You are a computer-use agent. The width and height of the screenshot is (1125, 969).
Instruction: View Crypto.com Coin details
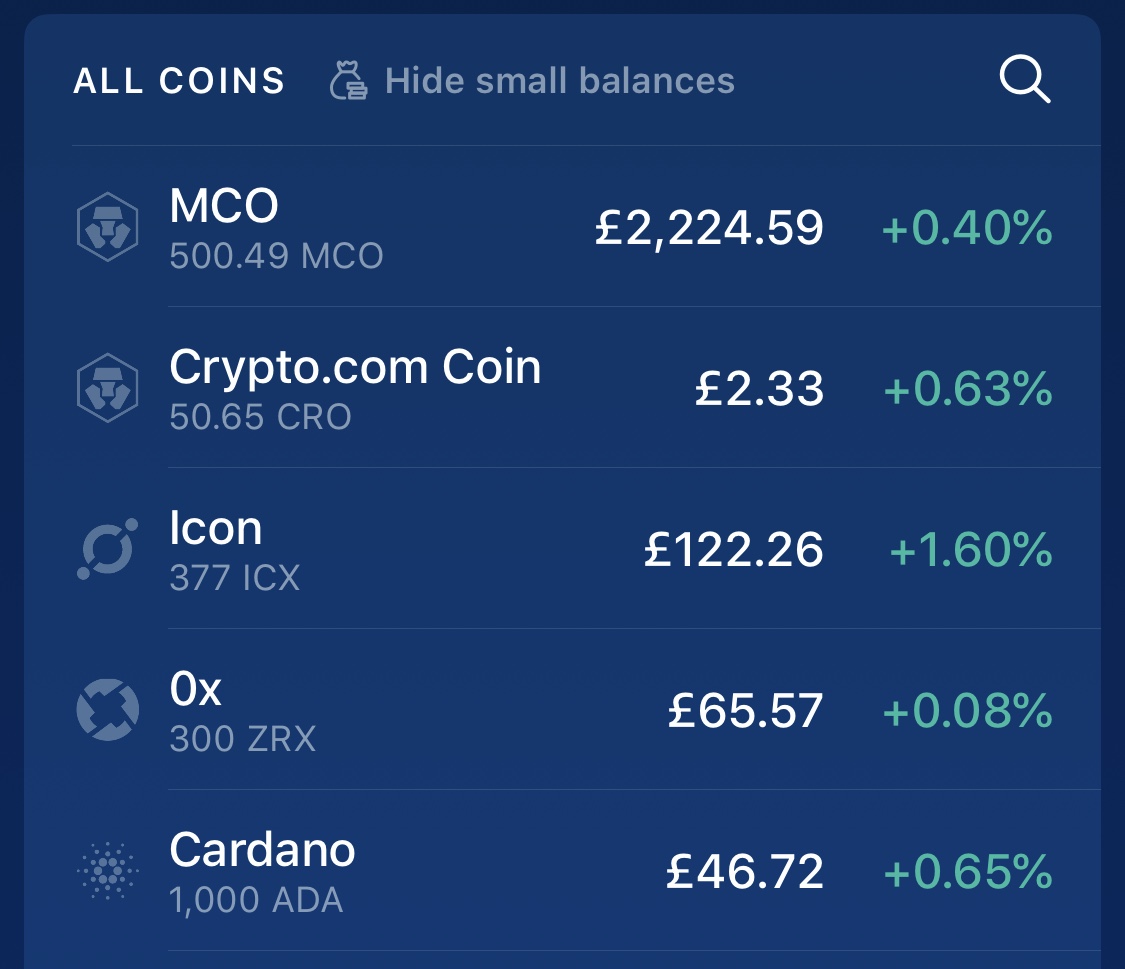[x=562, y=388]
